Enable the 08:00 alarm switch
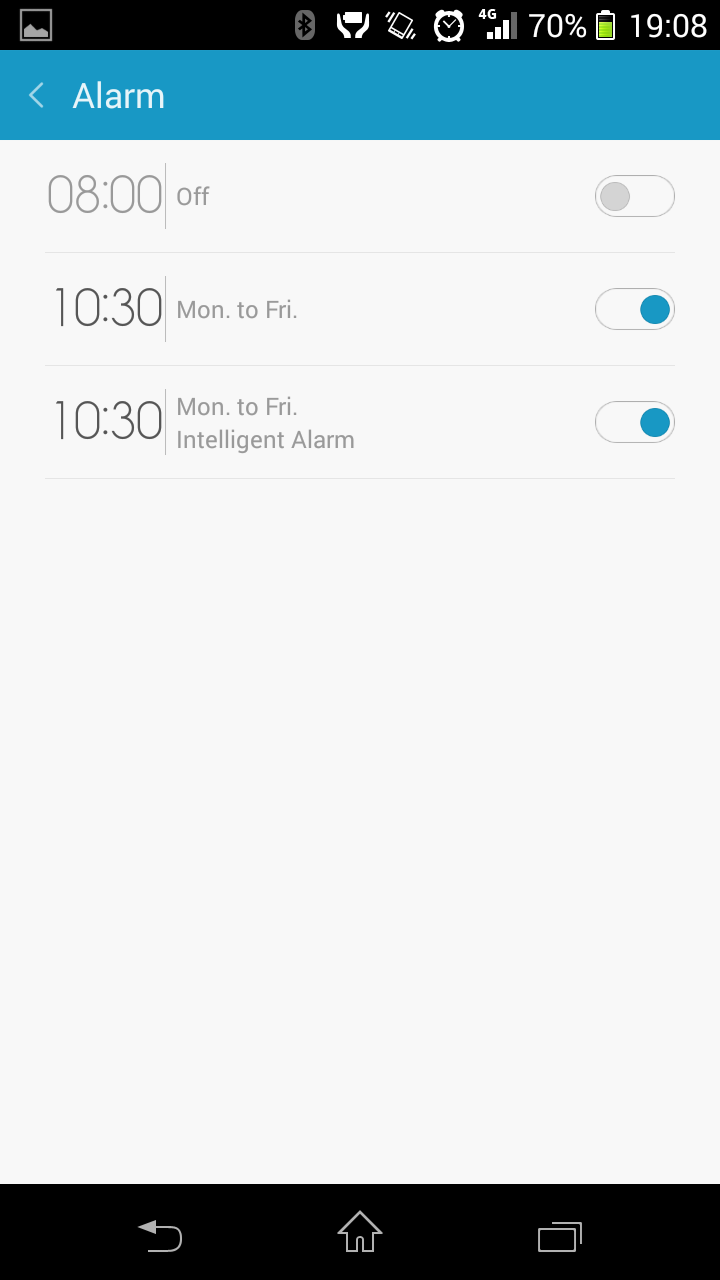 [x=635, y=196]
